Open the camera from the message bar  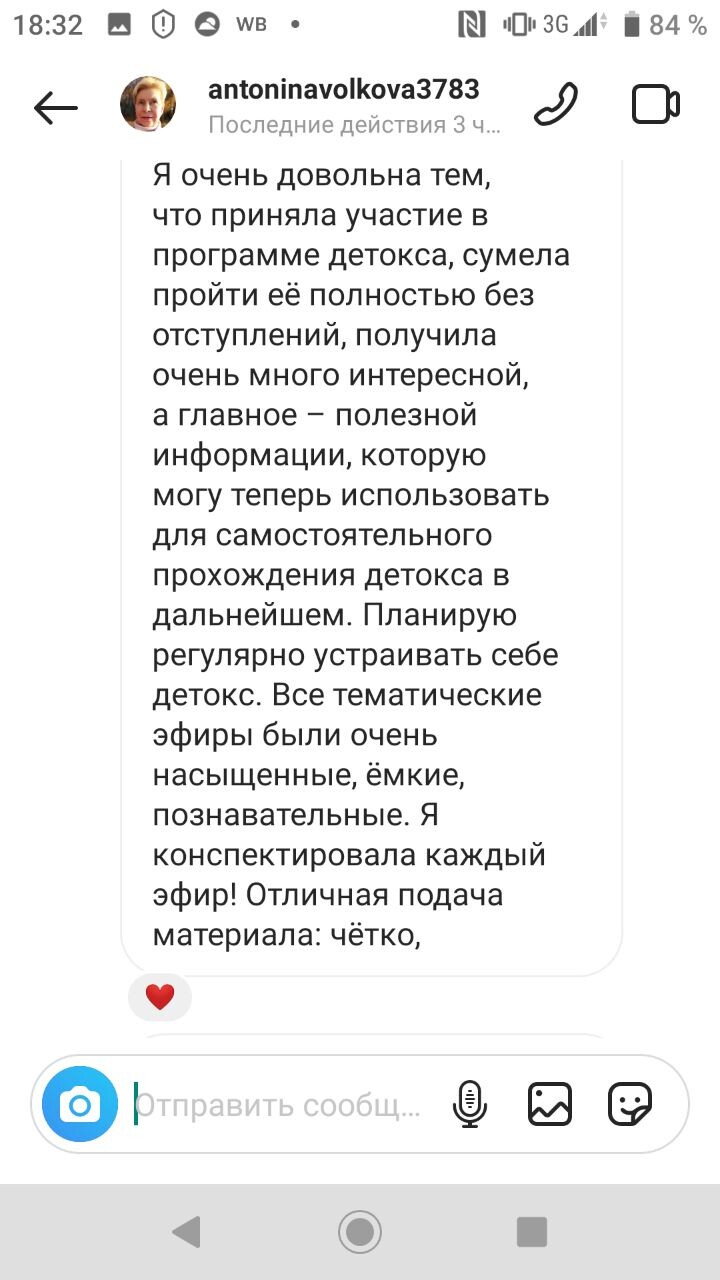pyautogui.click(x=80, y=1105)
